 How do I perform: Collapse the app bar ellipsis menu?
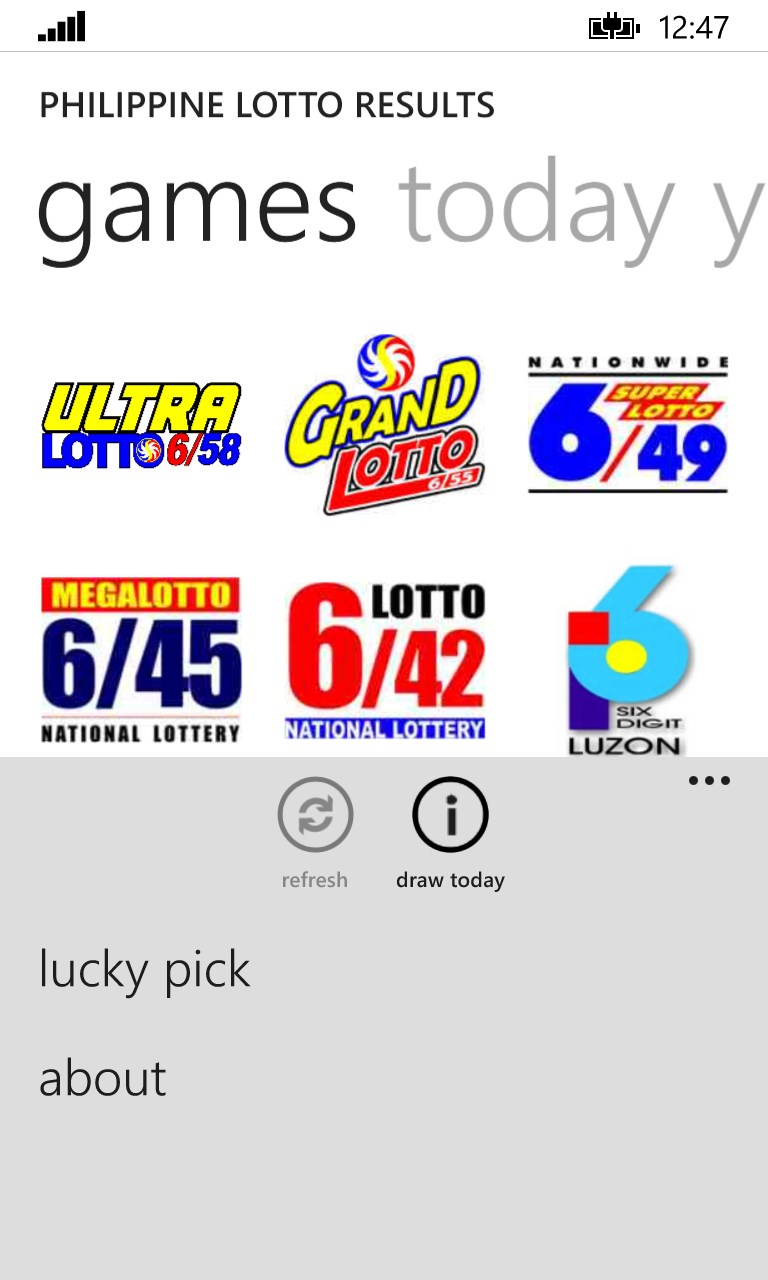[x=709, y=781]
